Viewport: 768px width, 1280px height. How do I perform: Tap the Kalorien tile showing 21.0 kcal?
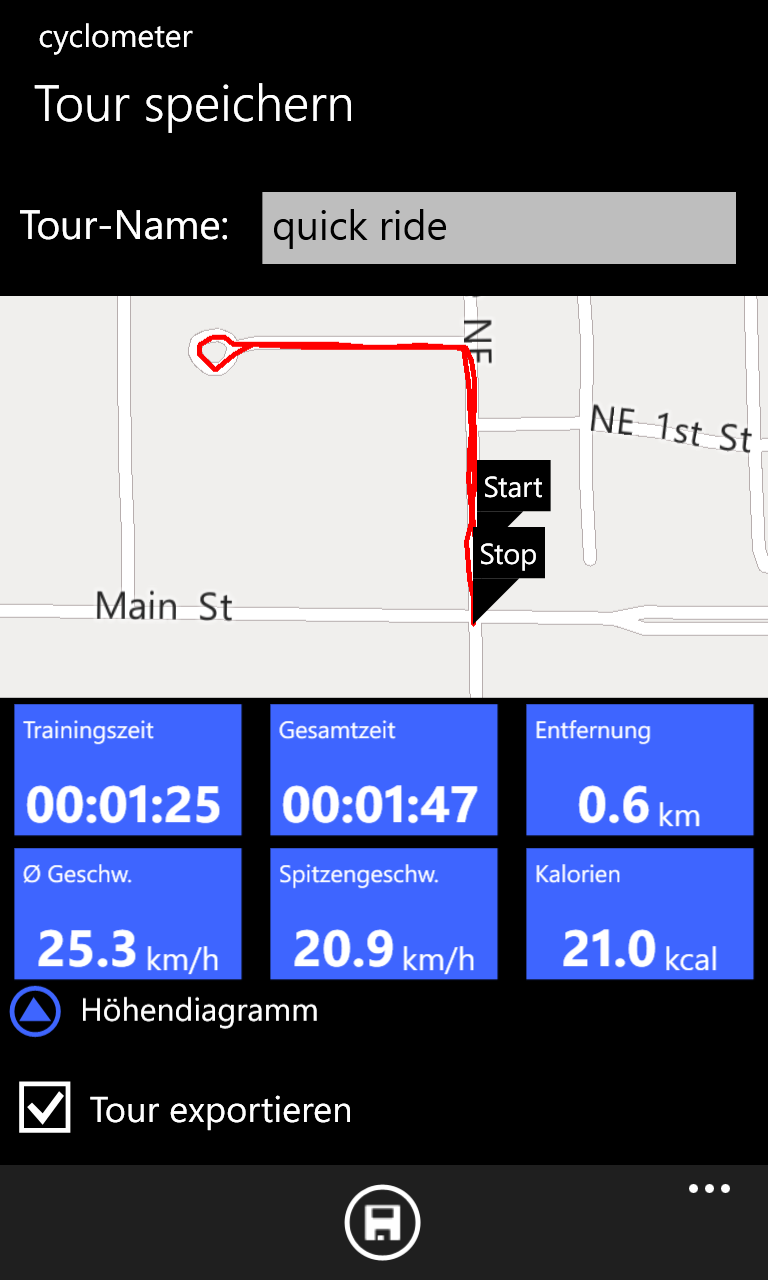[639, 913]
